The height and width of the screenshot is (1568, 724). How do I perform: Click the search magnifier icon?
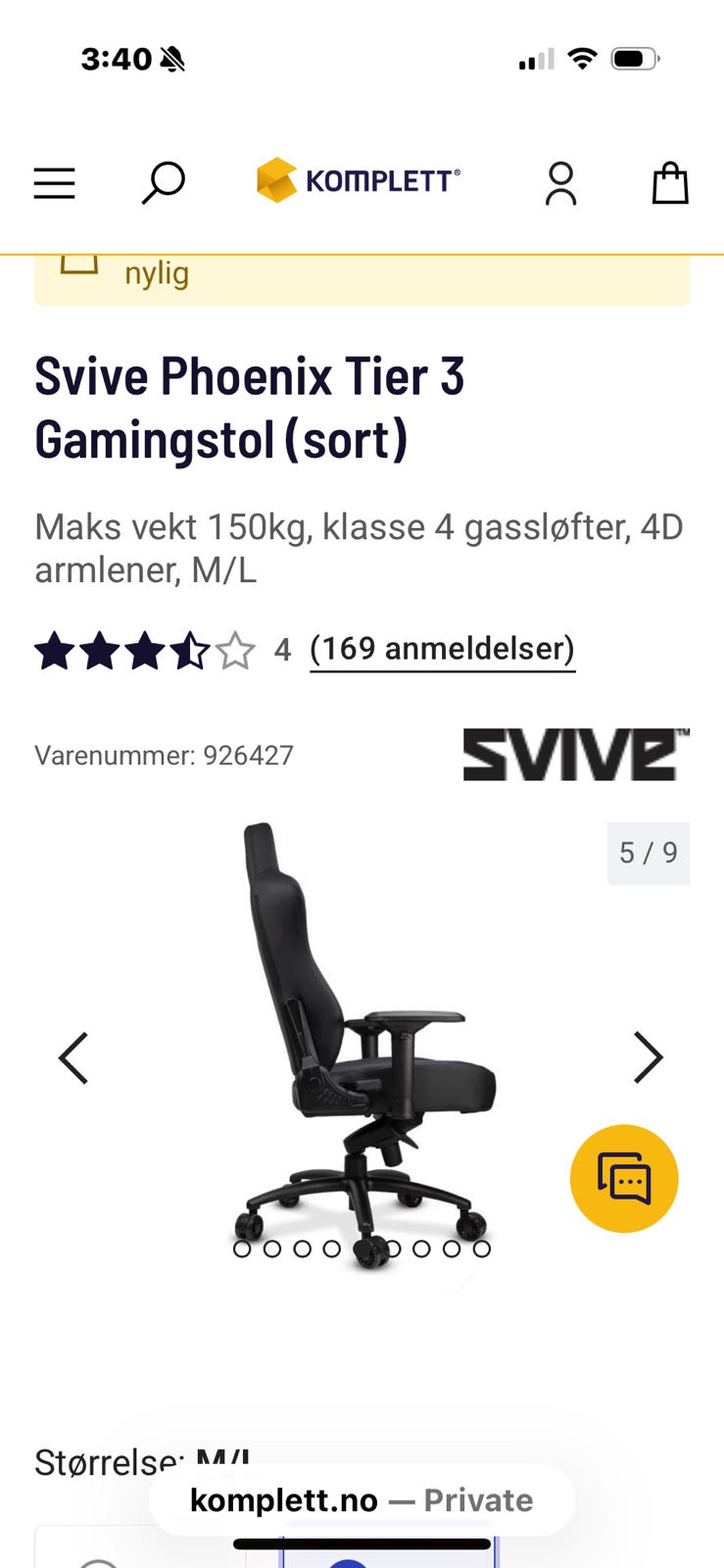click(x=162, y=183)
